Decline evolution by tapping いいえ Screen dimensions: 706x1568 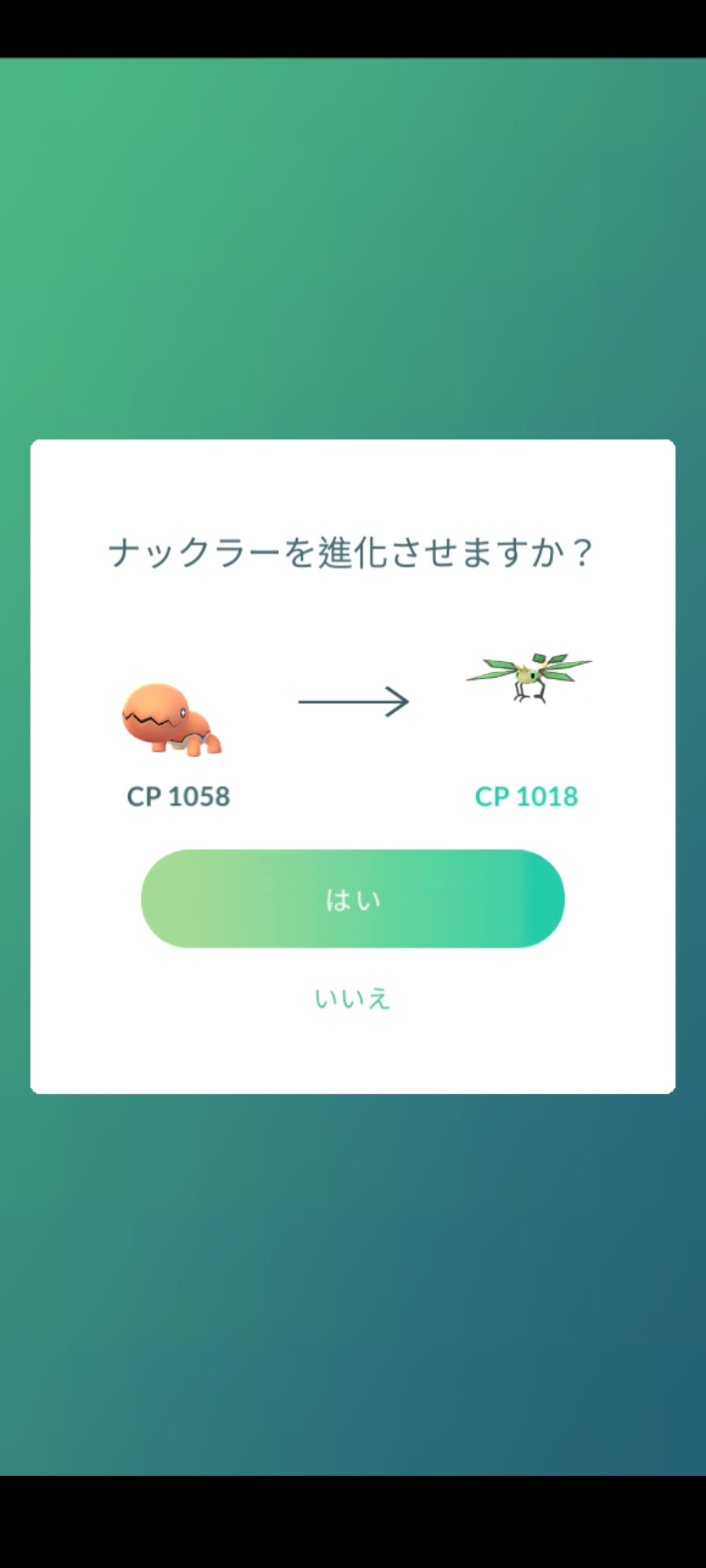352,999
